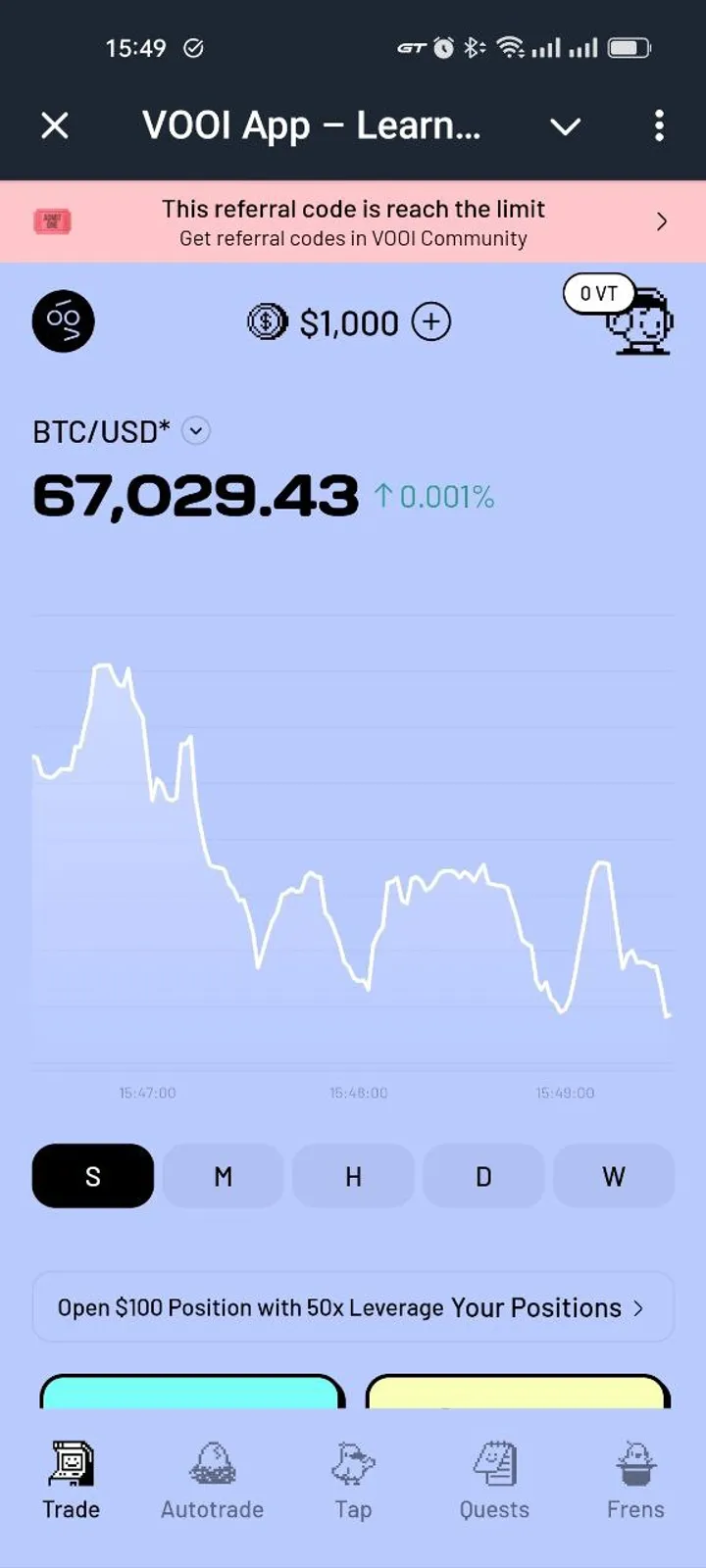Click the referral ticket icon in banner
The image size is (706, 1568).
51,220
